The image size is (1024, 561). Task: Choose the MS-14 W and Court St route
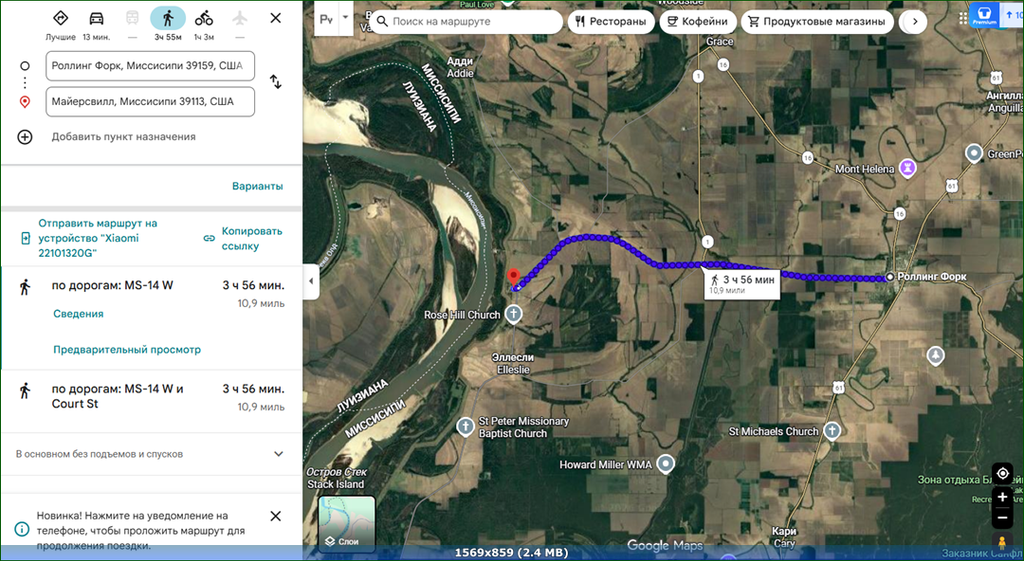click(152, 397)
